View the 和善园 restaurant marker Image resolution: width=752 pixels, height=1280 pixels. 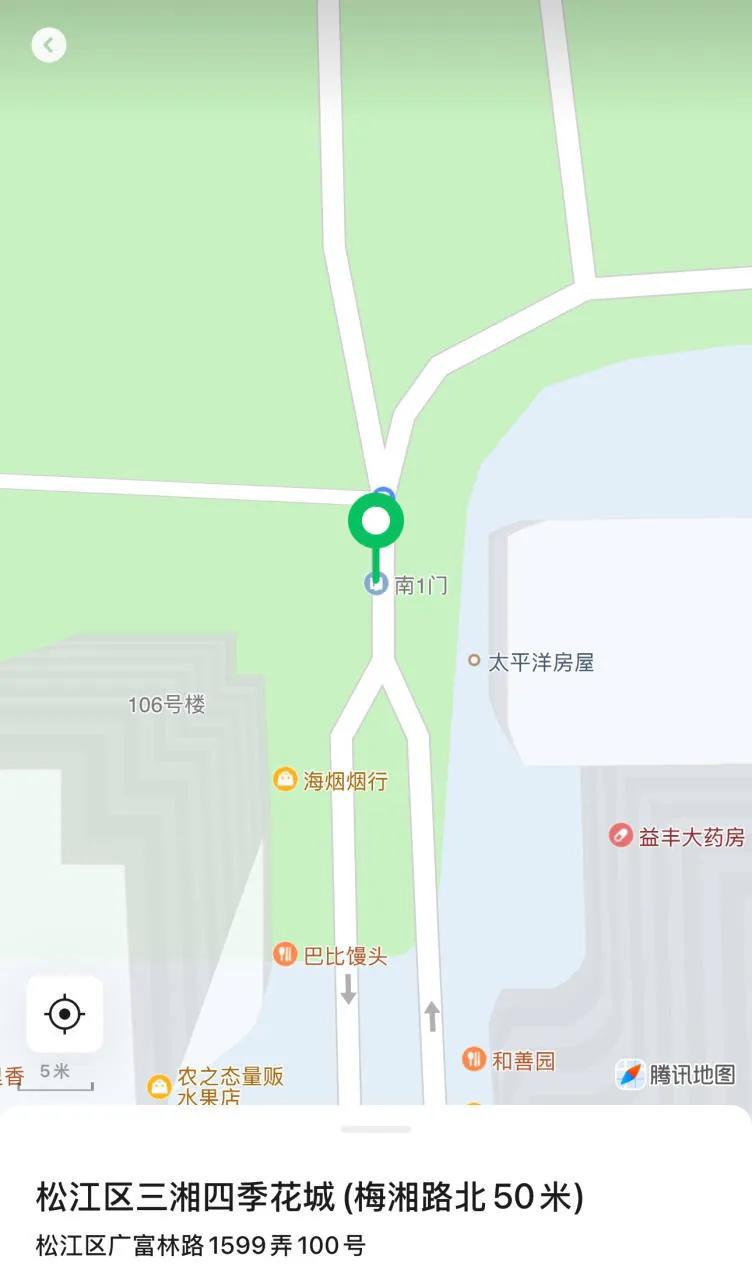click(x=474, y=1060)
